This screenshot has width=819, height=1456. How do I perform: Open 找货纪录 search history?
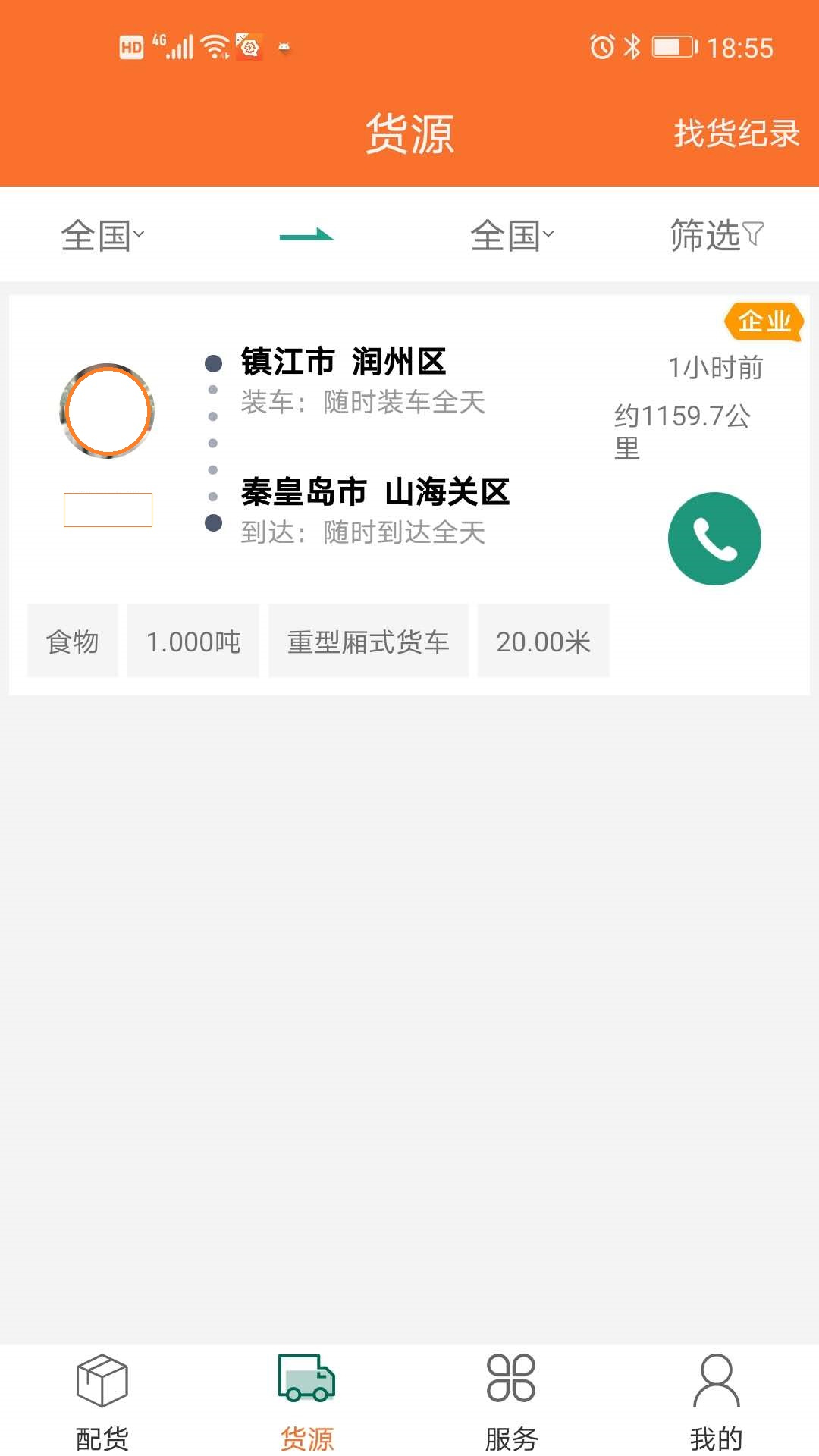pos(736,133)
